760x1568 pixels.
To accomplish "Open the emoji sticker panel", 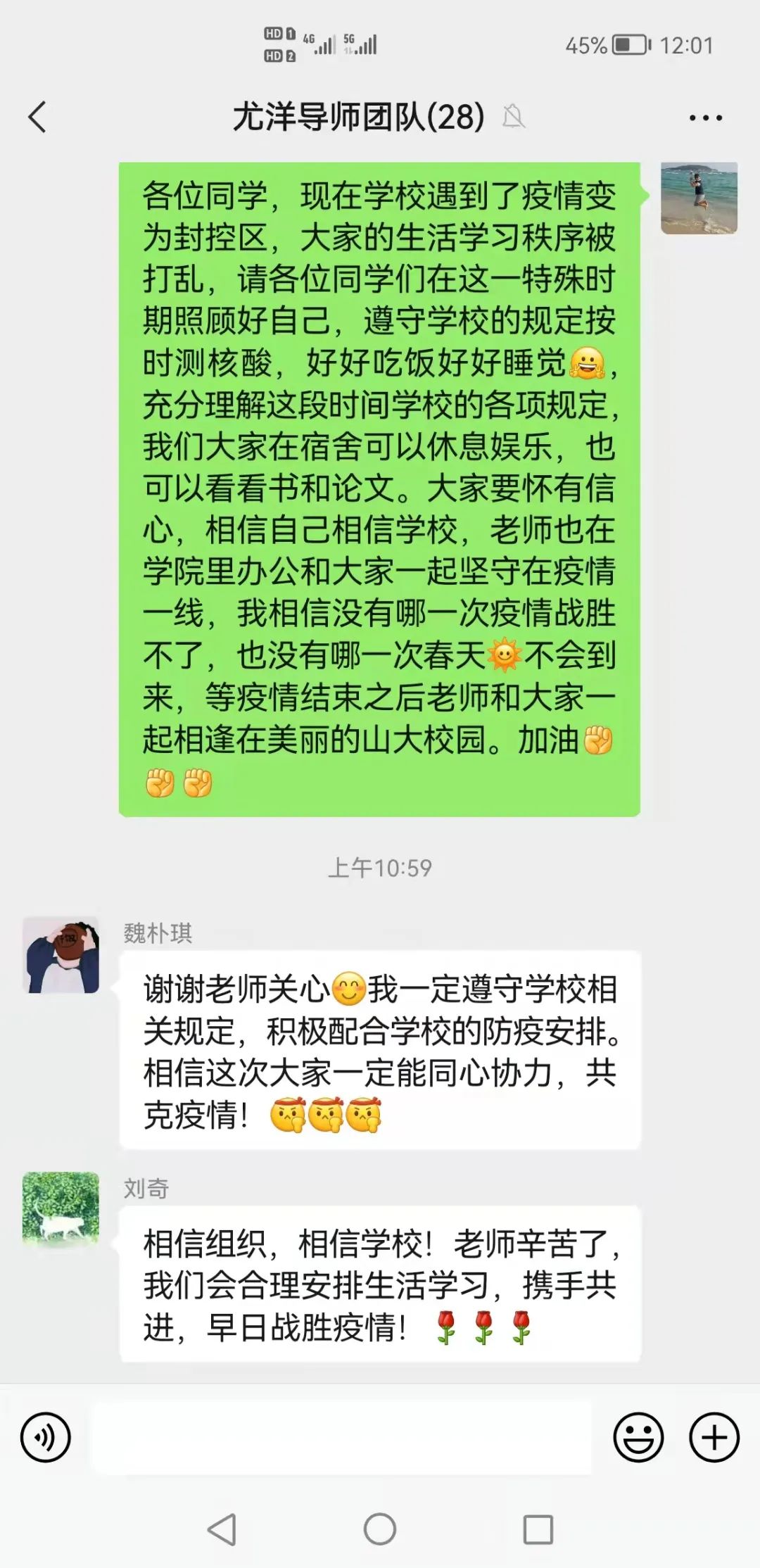I will 638,1437.
